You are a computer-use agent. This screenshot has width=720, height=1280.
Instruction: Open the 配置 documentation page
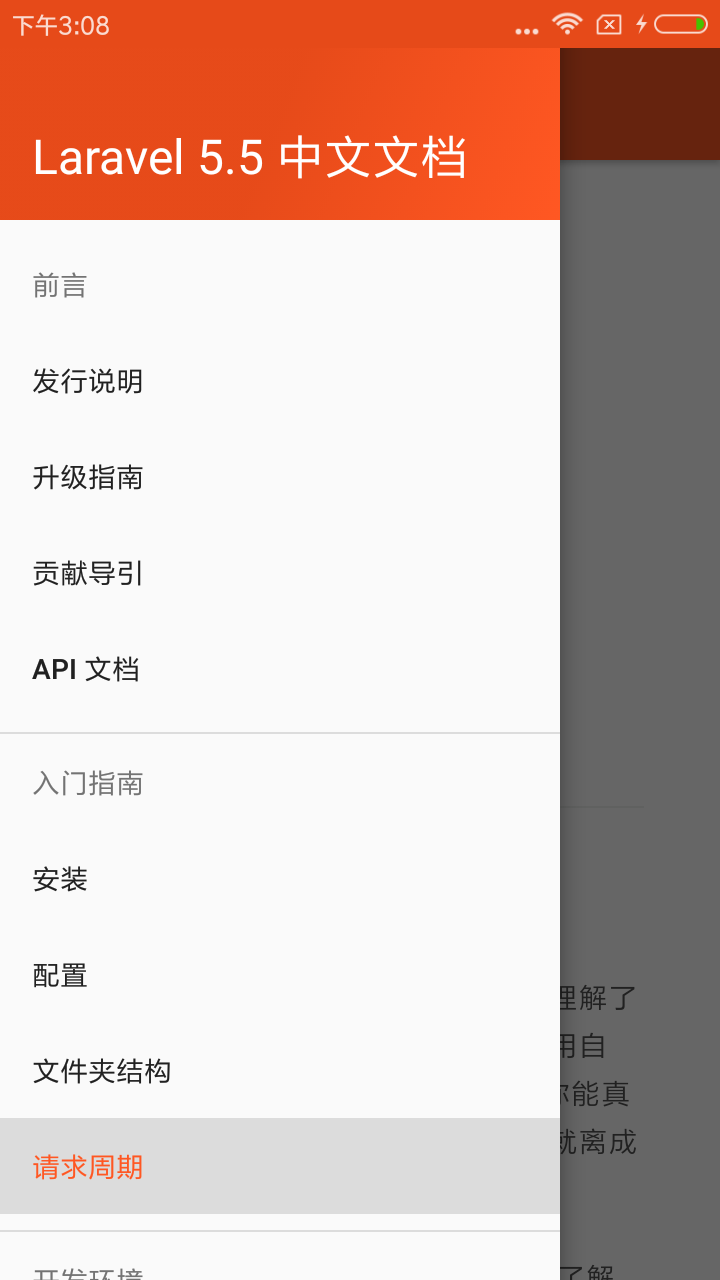tap(61, 975)
